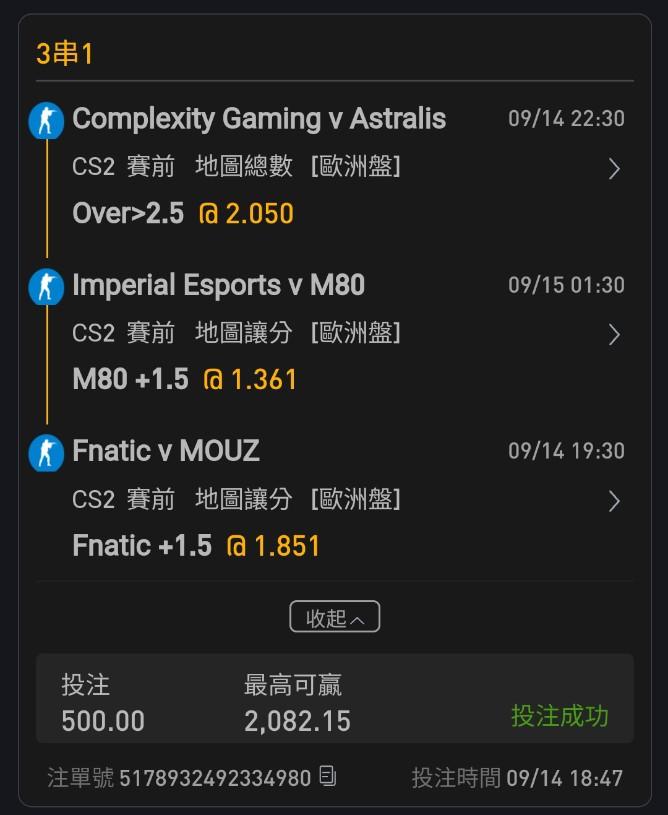The width and height of the screenshot is (668, 815).
Task: Open Fnatic v MOUZ match details chevron
Action: [x=614, y=501]
